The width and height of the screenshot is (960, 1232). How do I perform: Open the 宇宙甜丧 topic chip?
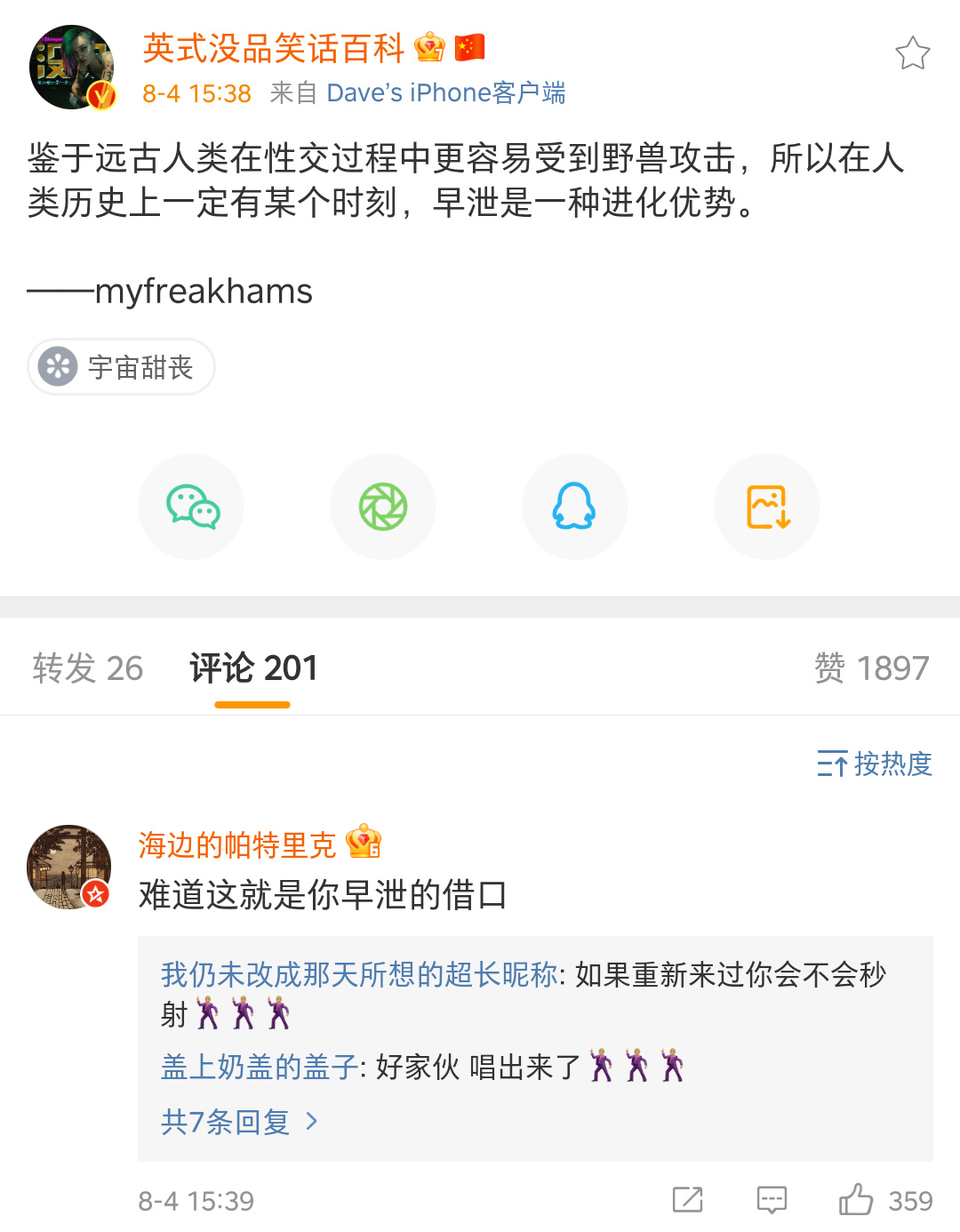pos(121,367)
